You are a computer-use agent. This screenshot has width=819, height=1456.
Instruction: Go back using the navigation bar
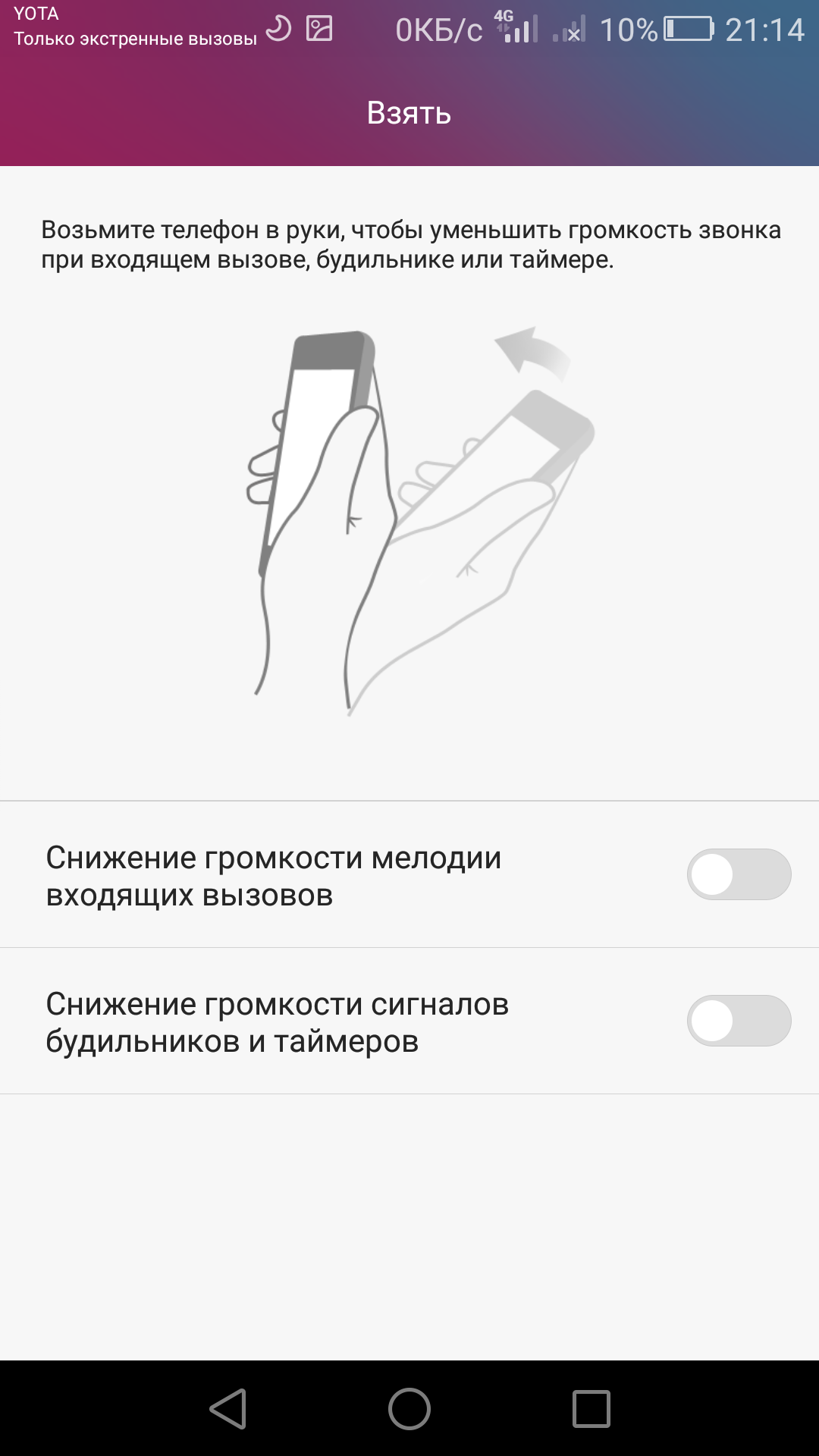click(x=228, y=1409)
